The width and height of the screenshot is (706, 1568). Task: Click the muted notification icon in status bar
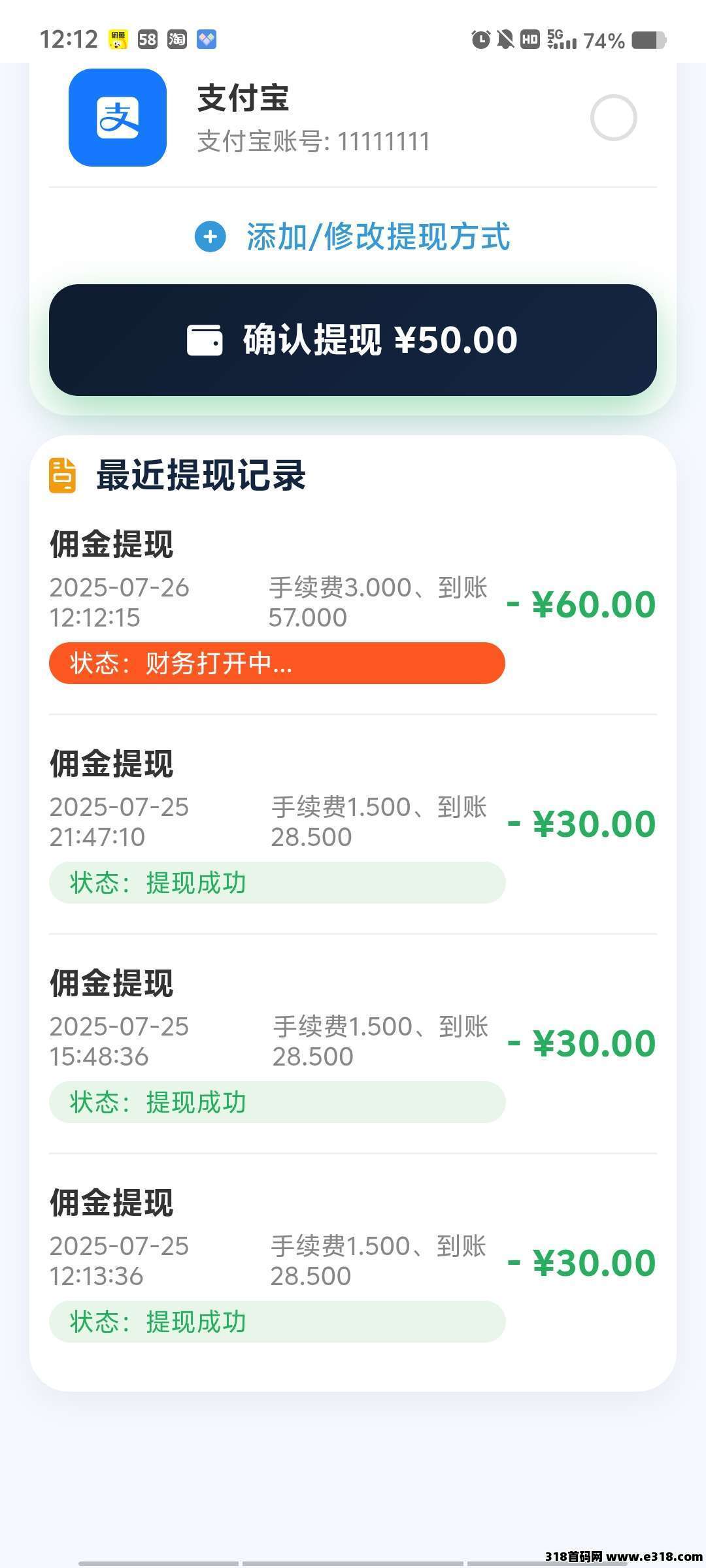coord(504,41)
